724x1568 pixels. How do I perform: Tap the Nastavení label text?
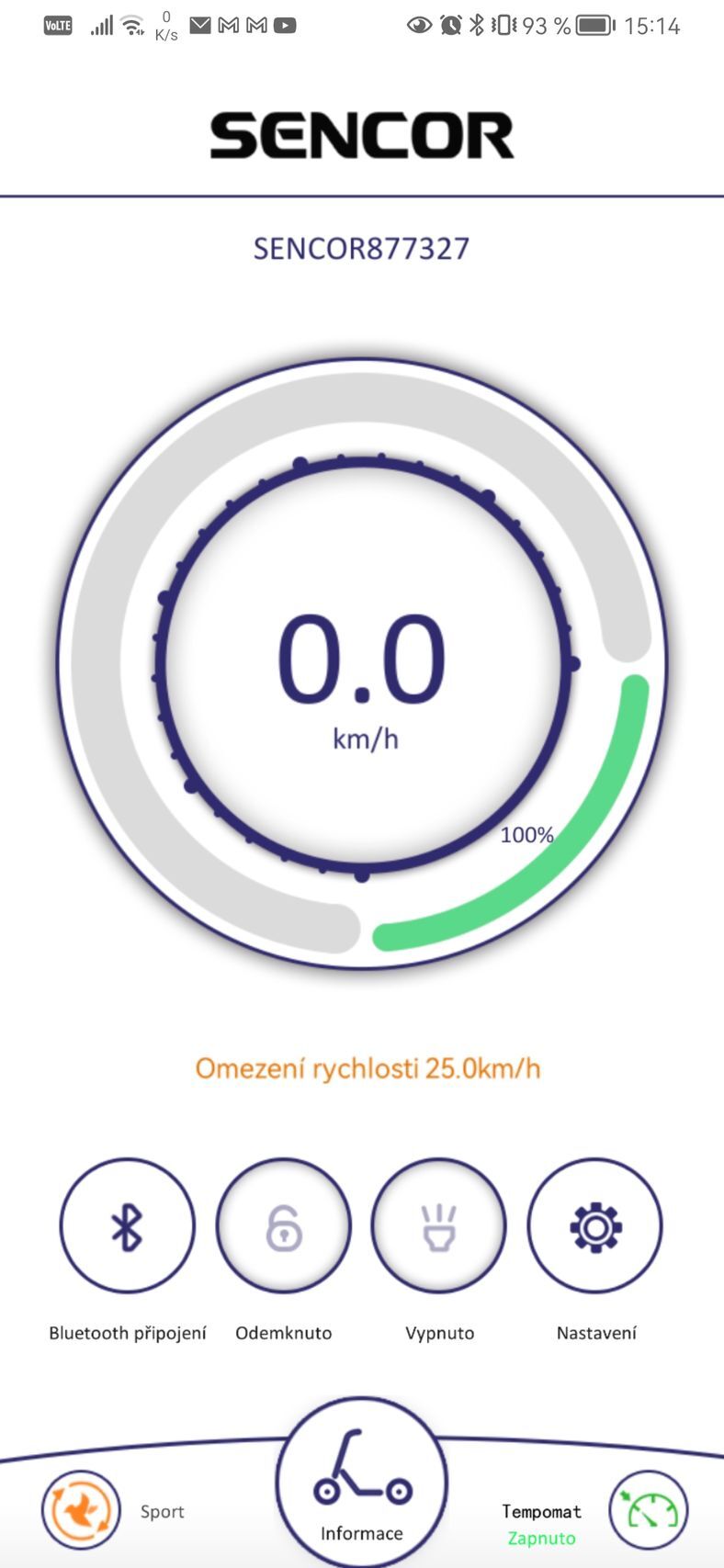[x=594, y=1333]
